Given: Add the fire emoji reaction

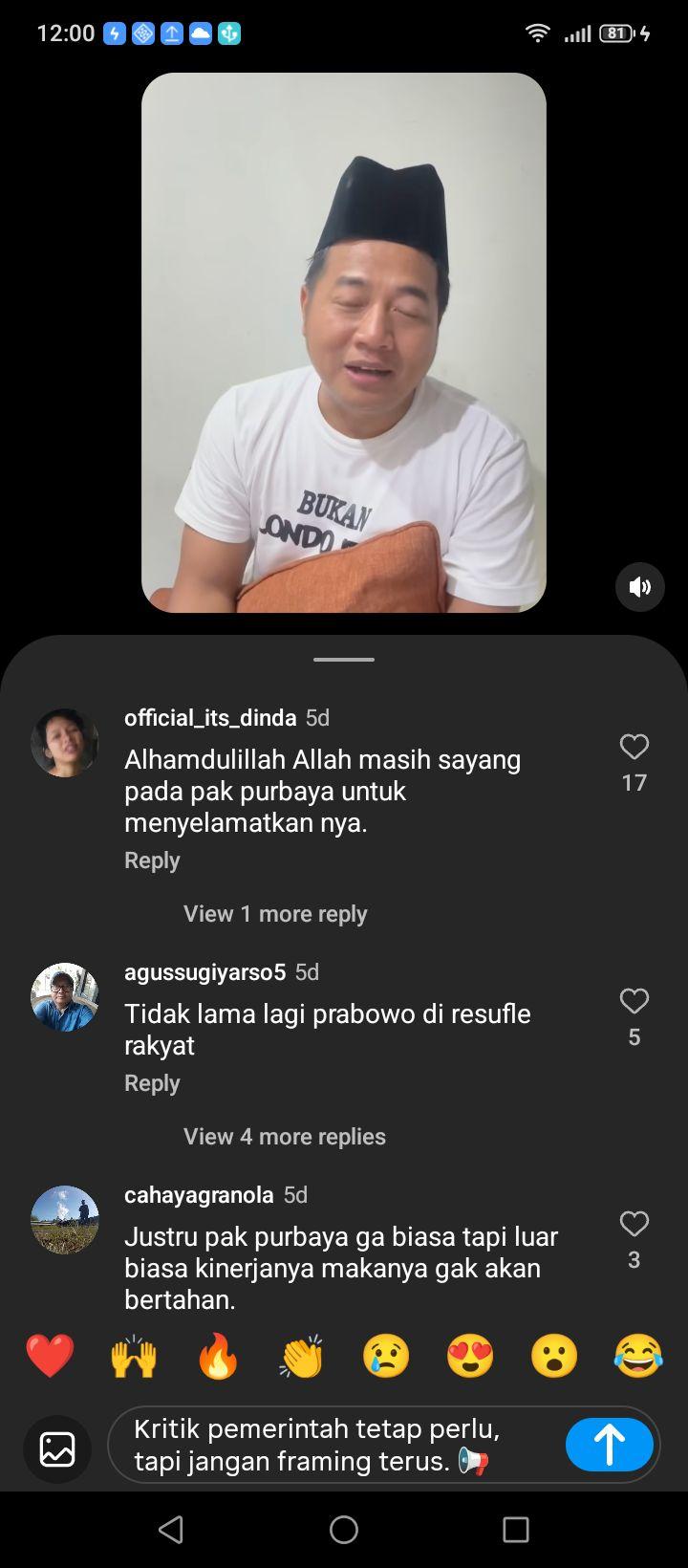Looking at the screenshot, I should pos(218,1356).
